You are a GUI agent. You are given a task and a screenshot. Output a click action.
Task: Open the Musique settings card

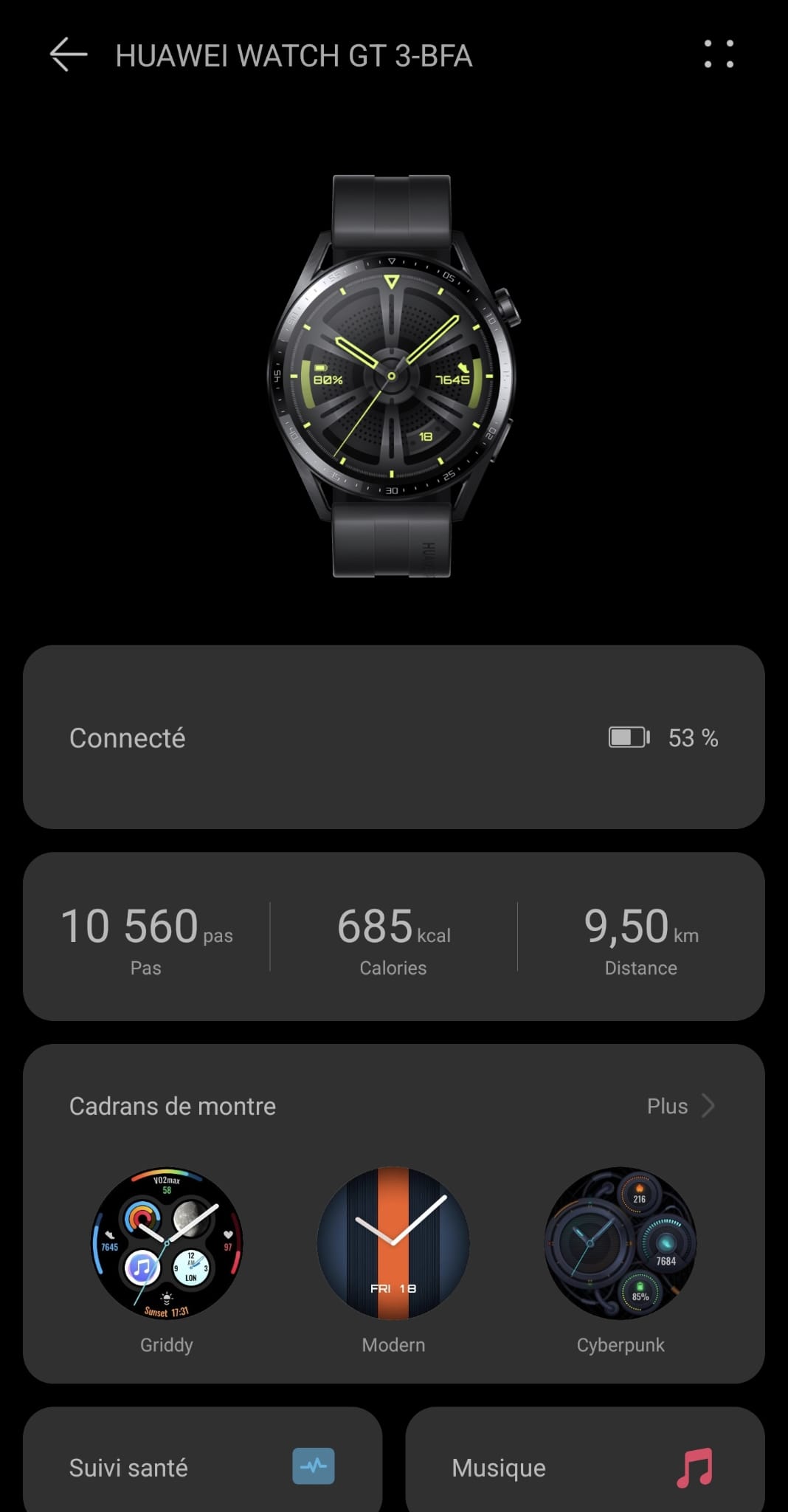[584, 1467]
